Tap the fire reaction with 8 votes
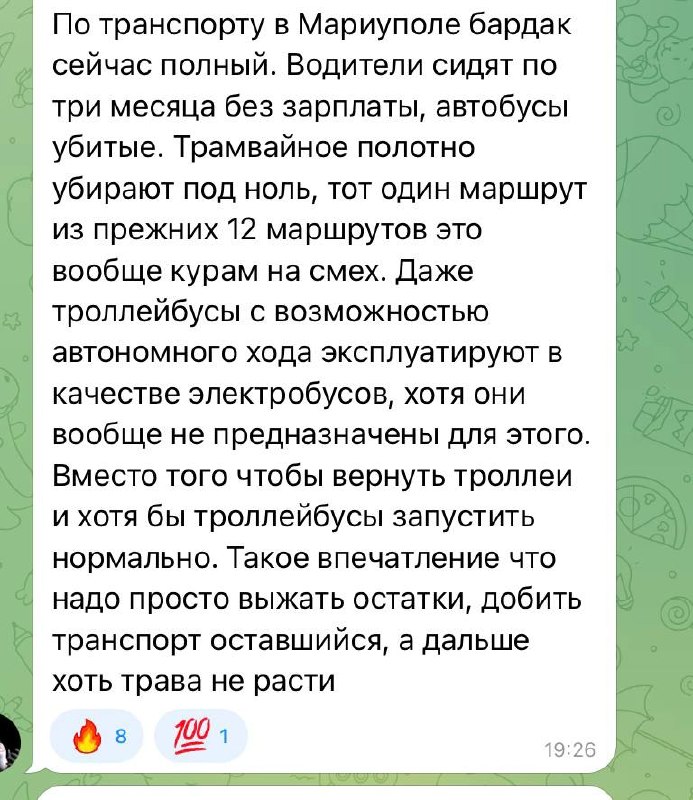The width and height of the screenshot is (693, 800). (98, 738)
